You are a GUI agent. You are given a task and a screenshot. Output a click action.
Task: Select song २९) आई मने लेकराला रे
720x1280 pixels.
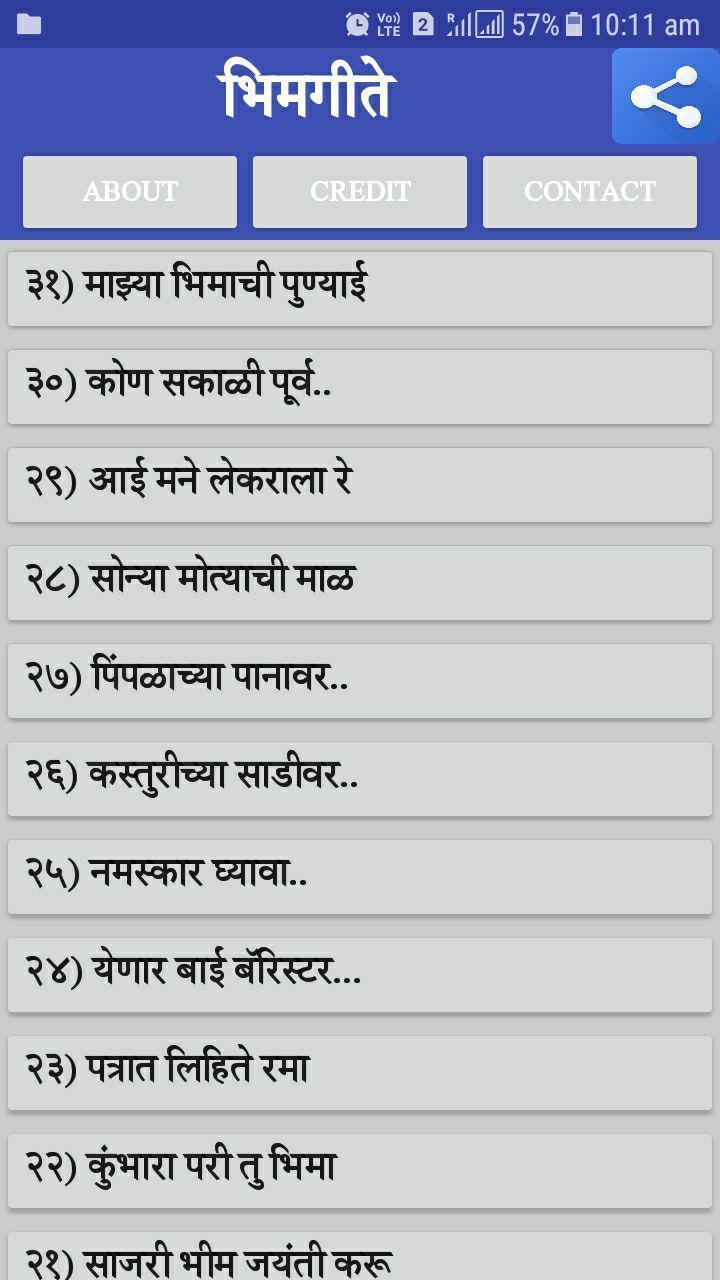360,483
